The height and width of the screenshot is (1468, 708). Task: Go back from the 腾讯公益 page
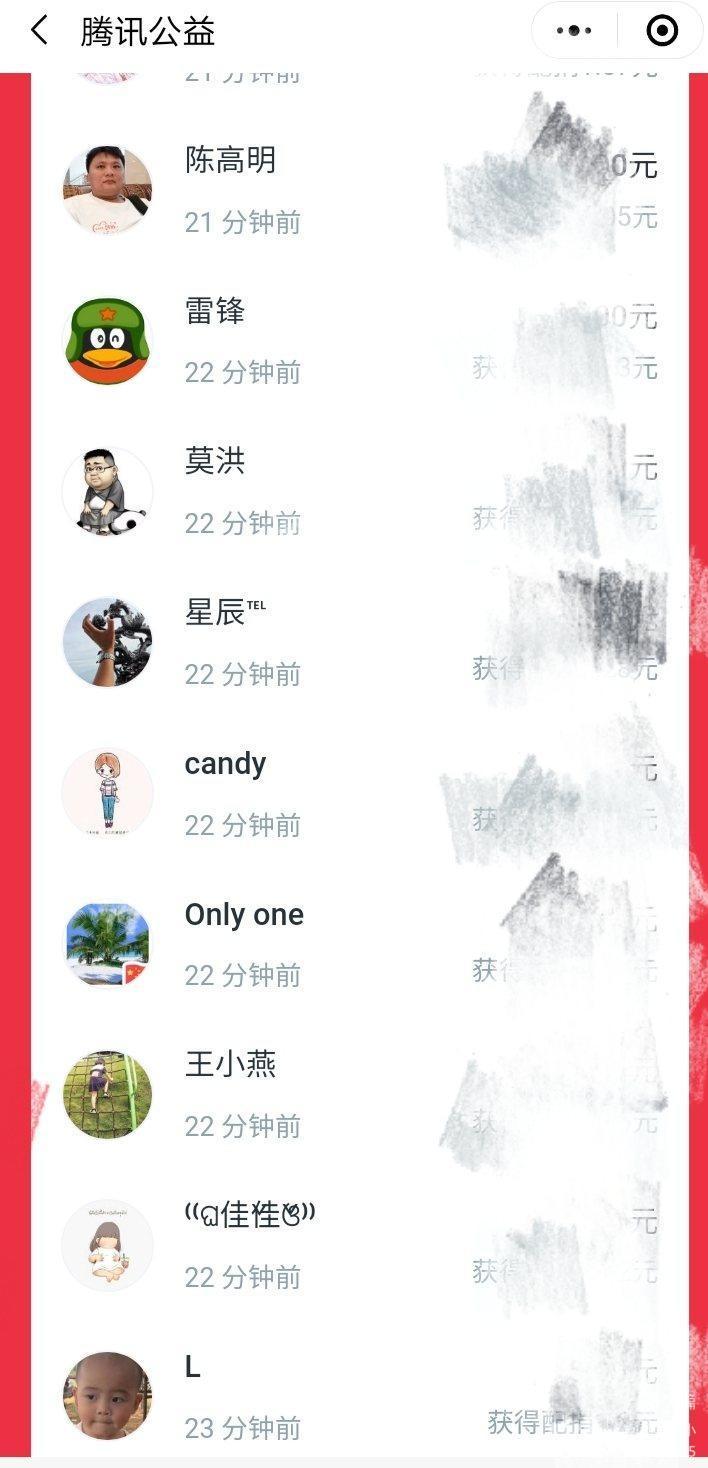[x=39, y=31]
